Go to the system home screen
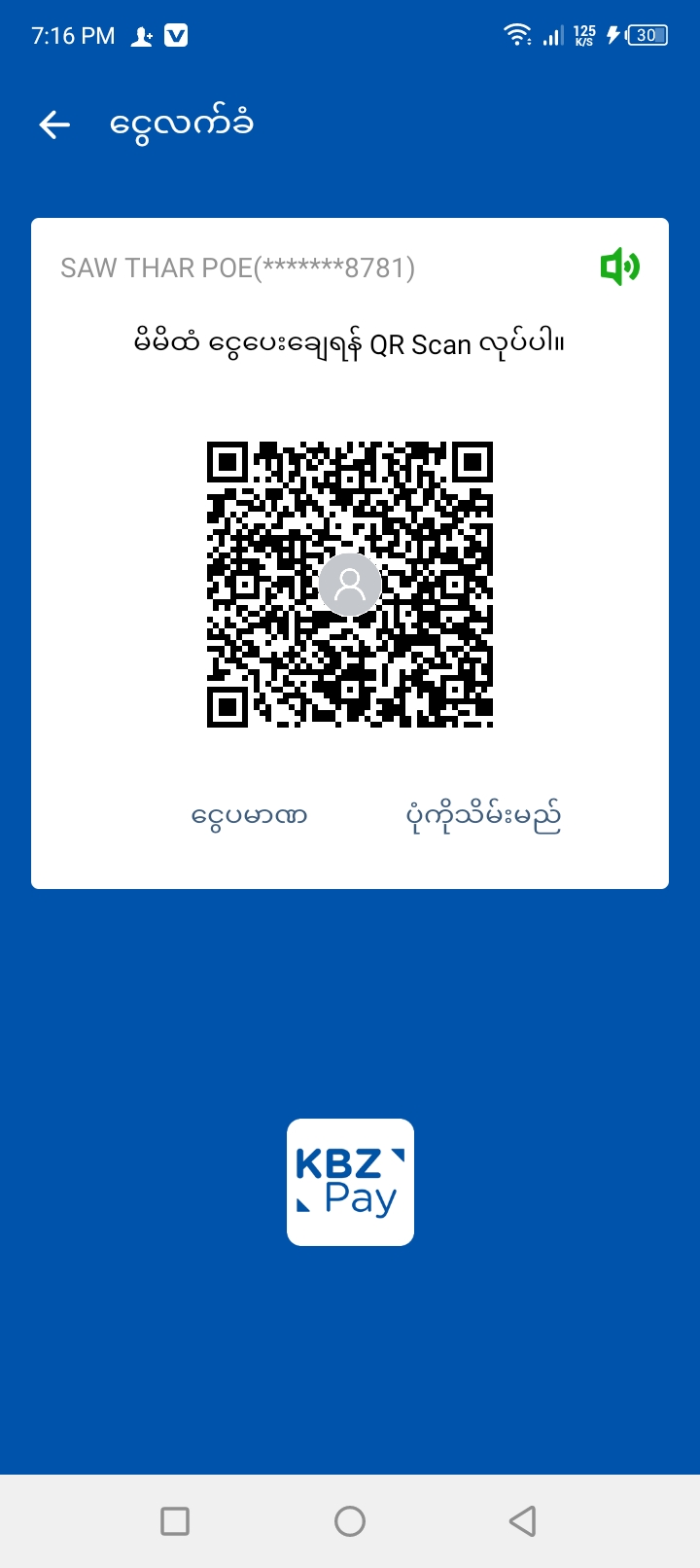This screenshot has width=700, height=1568. coord(350,1520)
